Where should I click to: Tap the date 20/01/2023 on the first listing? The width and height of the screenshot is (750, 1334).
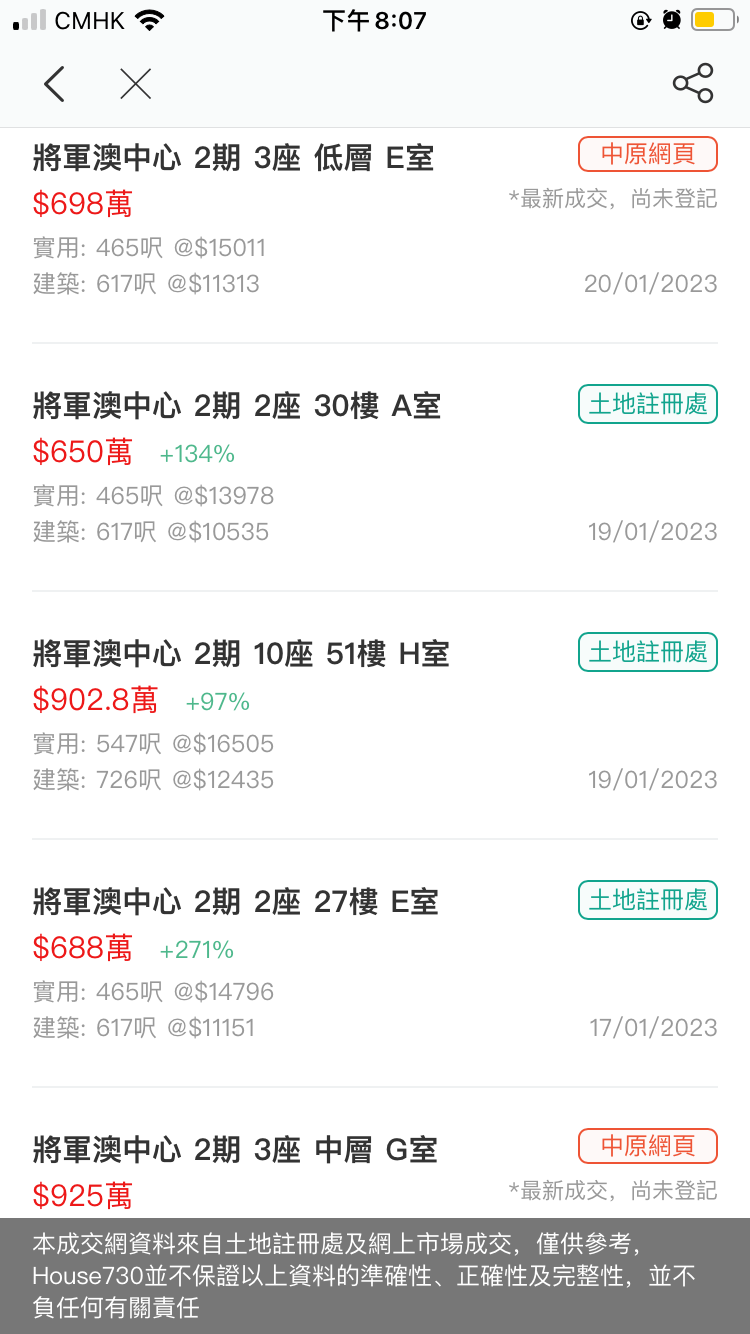pos(652,284)
